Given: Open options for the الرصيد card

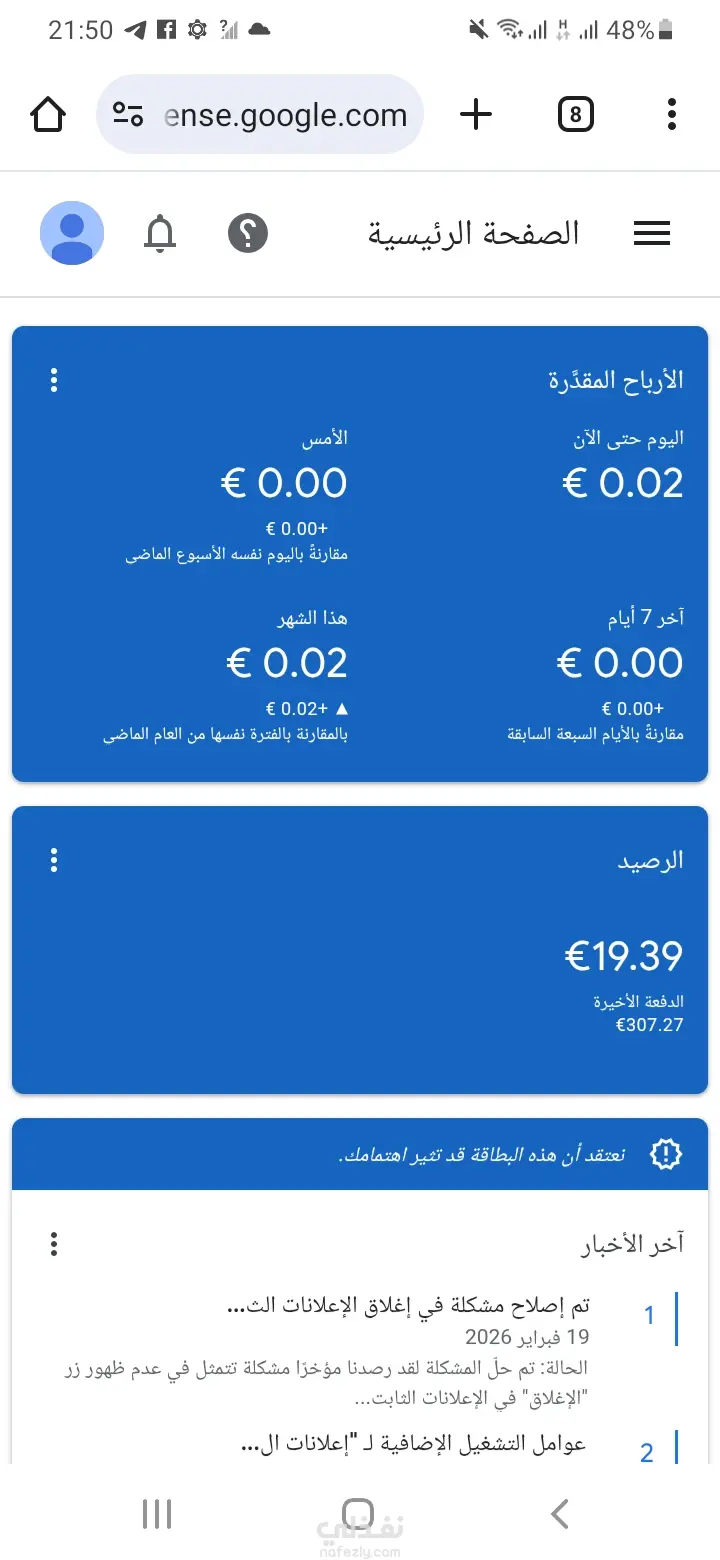Looking at the screenshot, I should [54, 860].
